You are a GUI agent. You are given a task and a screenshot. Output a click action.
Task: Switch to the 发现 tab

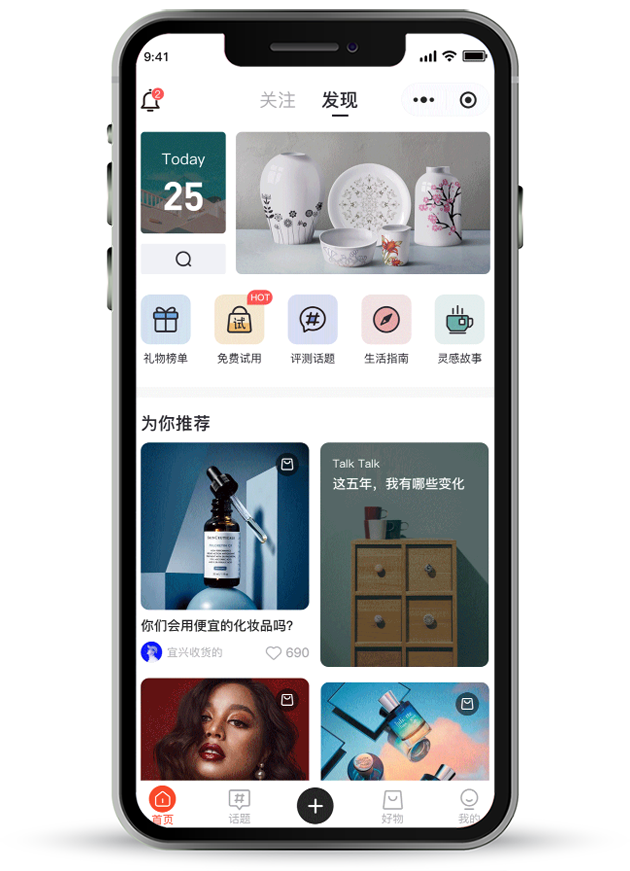click(x=339, y=100)
